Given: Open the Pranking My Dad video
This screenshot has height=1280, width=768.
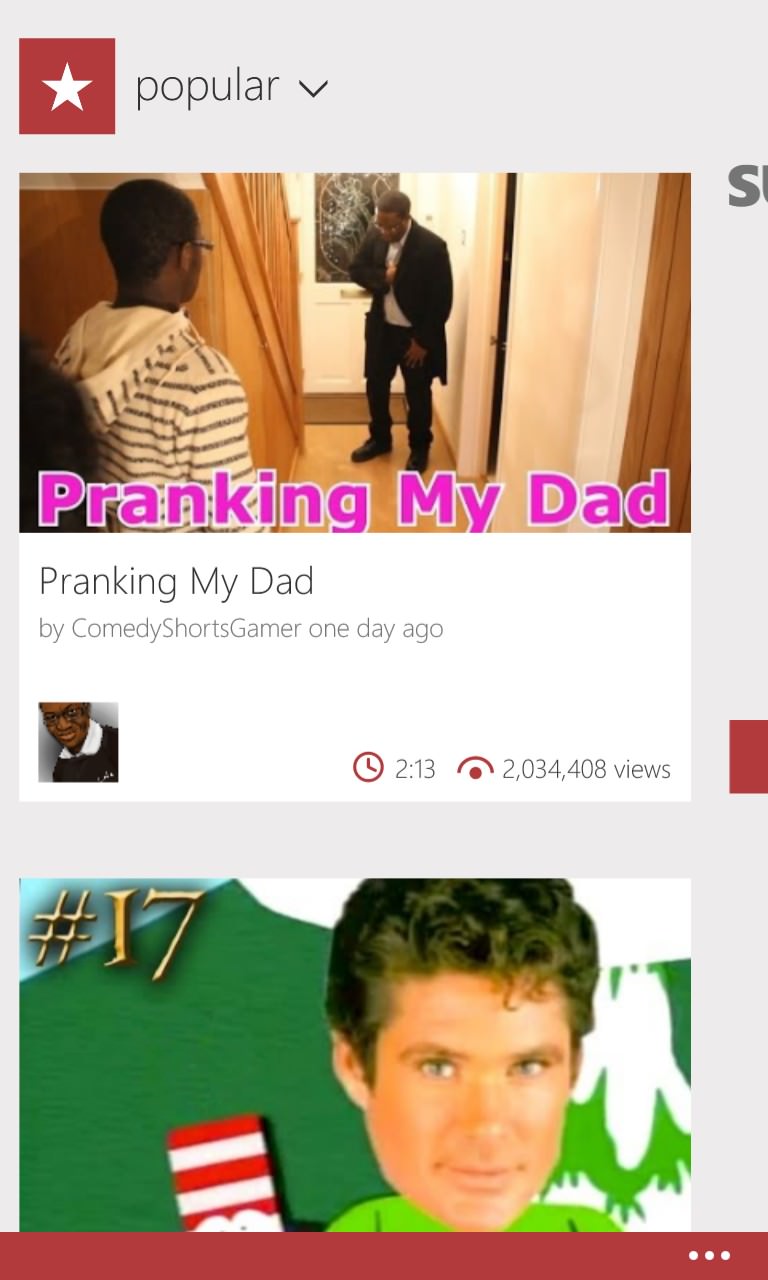Looking at the screenshot, I should [355, 353].
